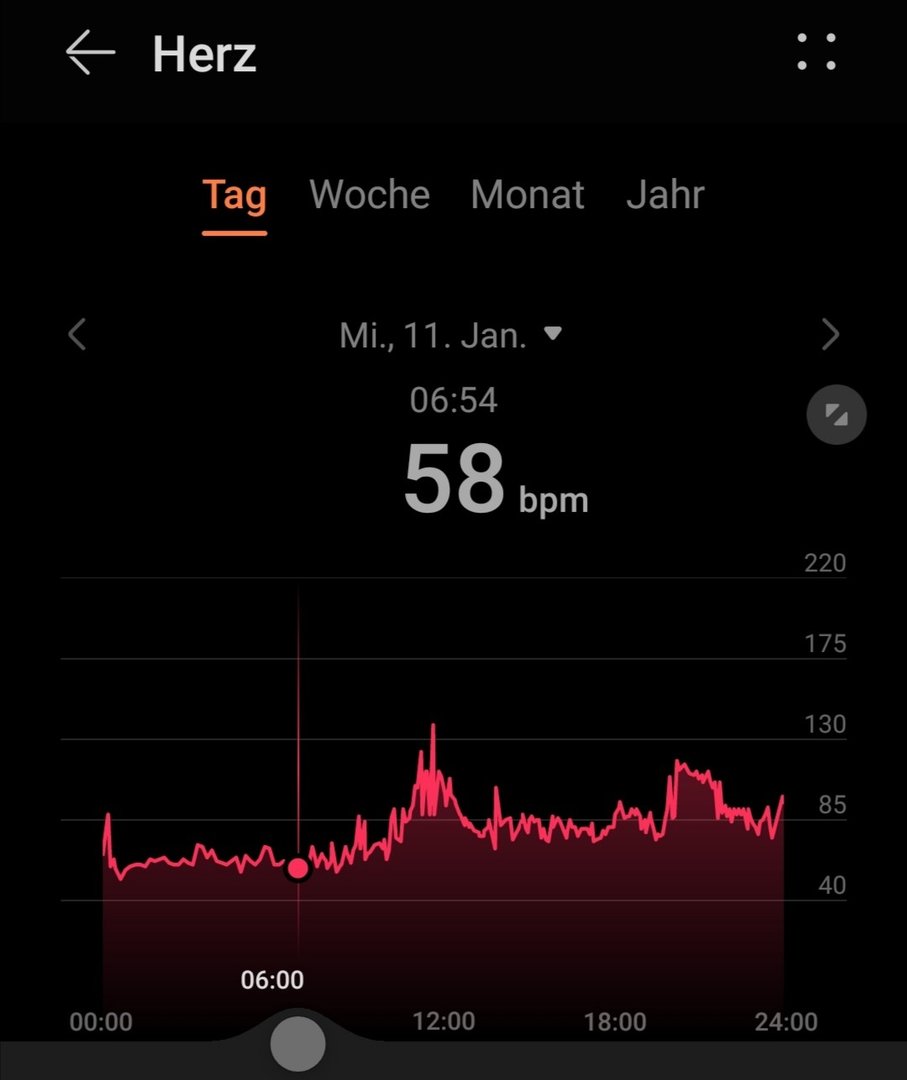
Task: Select the Tag tab
Action: point(234,195)
